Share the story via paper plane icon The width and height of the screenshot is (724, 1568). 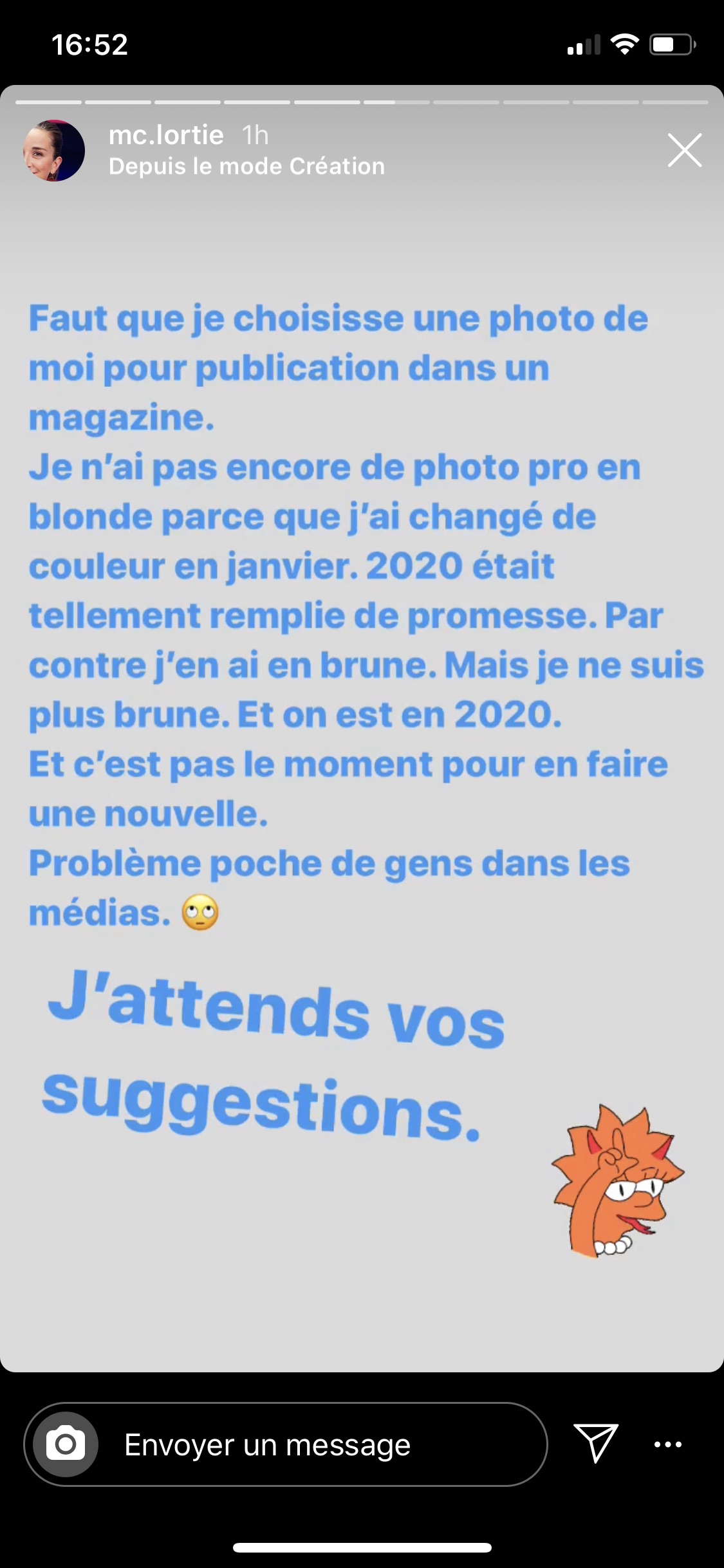coord(596,1444)
